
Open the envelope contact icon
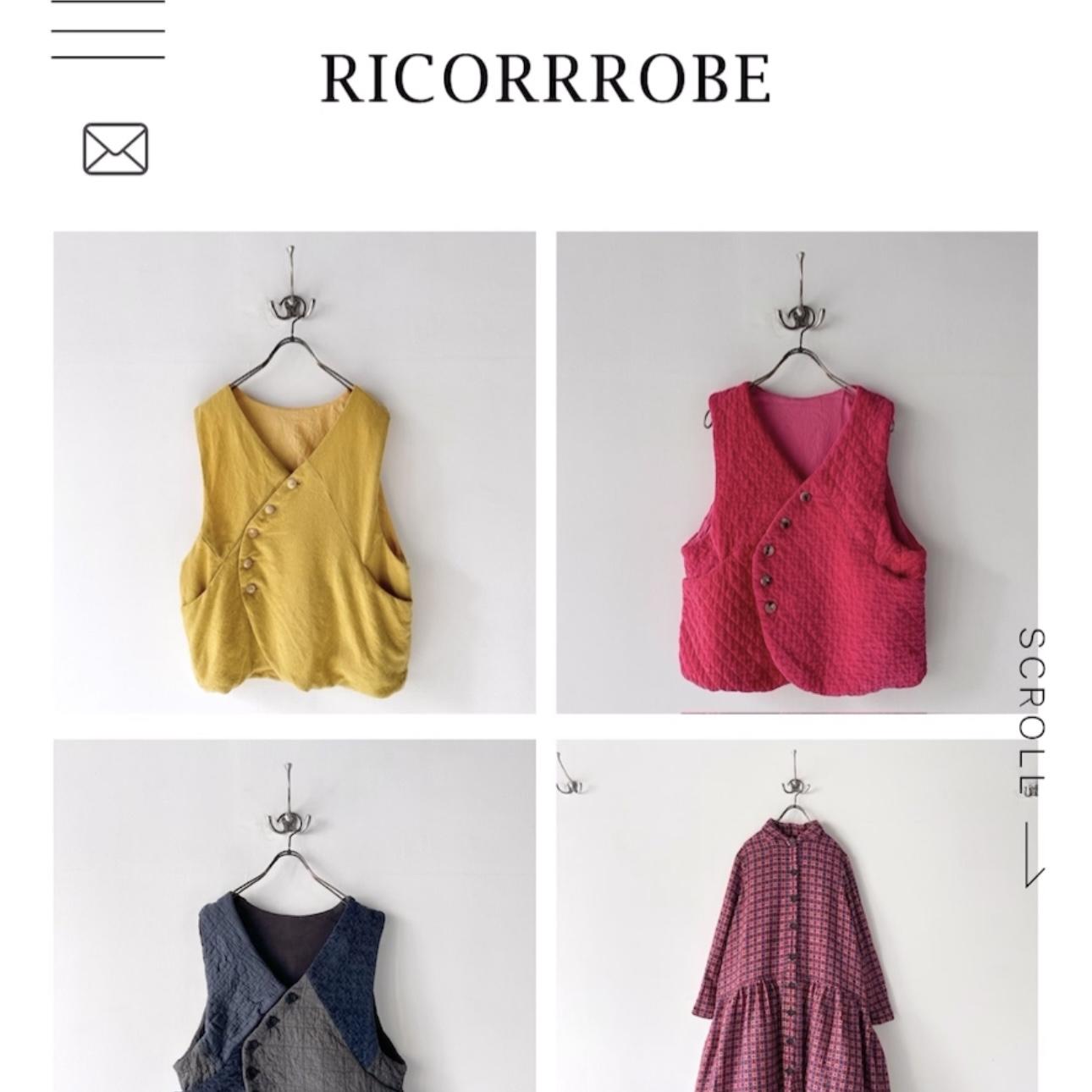coord(115,149)
